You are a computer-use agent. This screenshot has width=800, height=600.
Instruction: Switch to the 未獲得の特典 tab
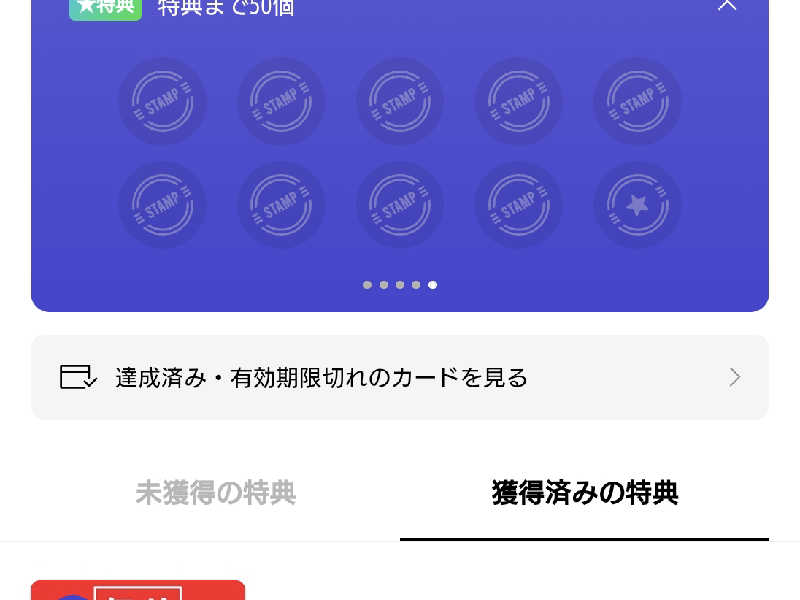(x=215, y=493)
